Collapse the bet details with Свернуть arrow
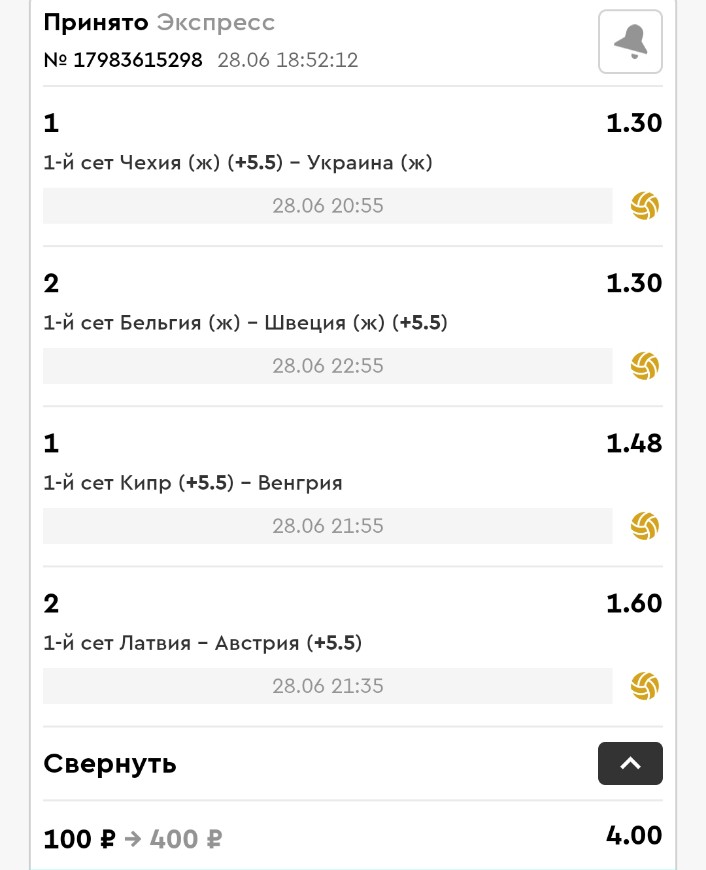 coord(630,763)
